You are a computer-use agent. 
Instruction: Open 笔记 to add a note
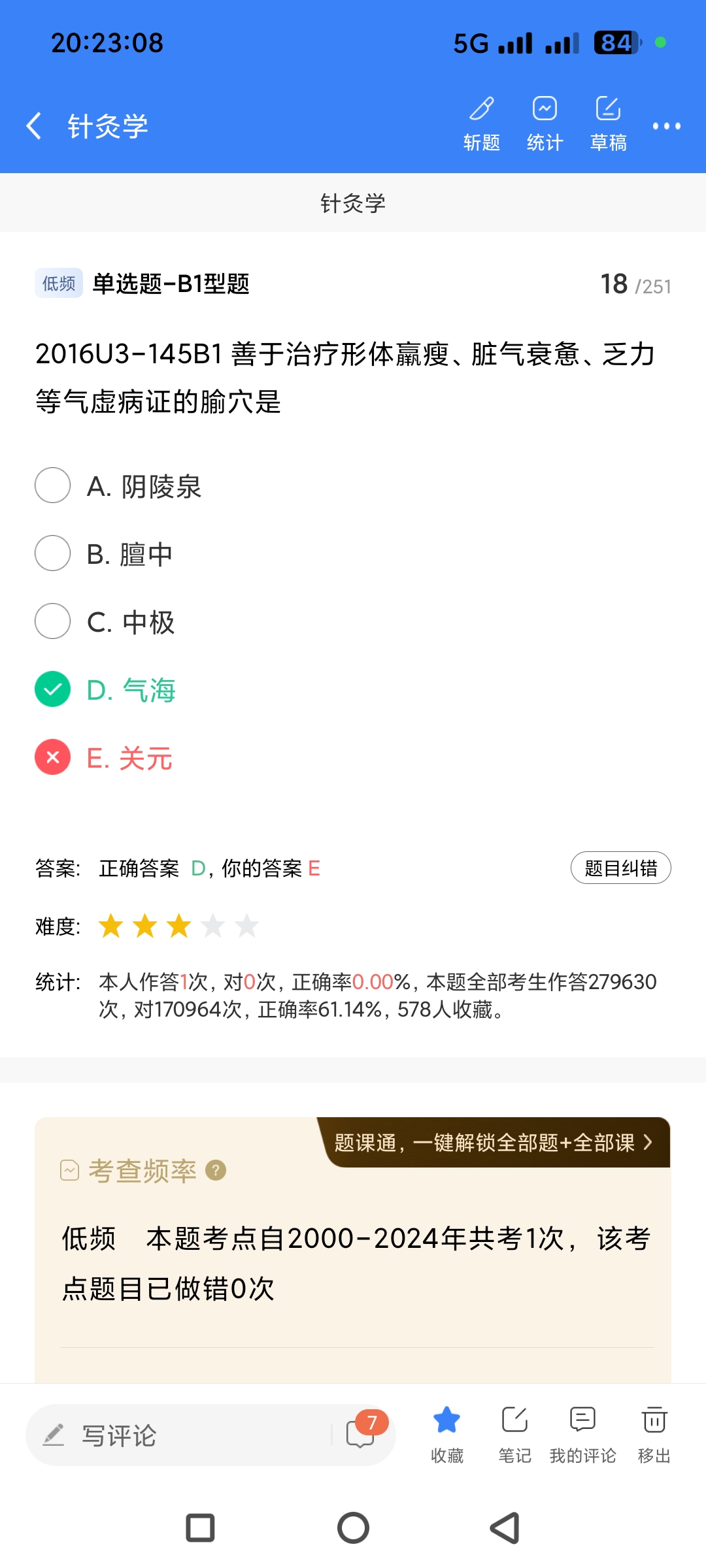(514, 1433)
